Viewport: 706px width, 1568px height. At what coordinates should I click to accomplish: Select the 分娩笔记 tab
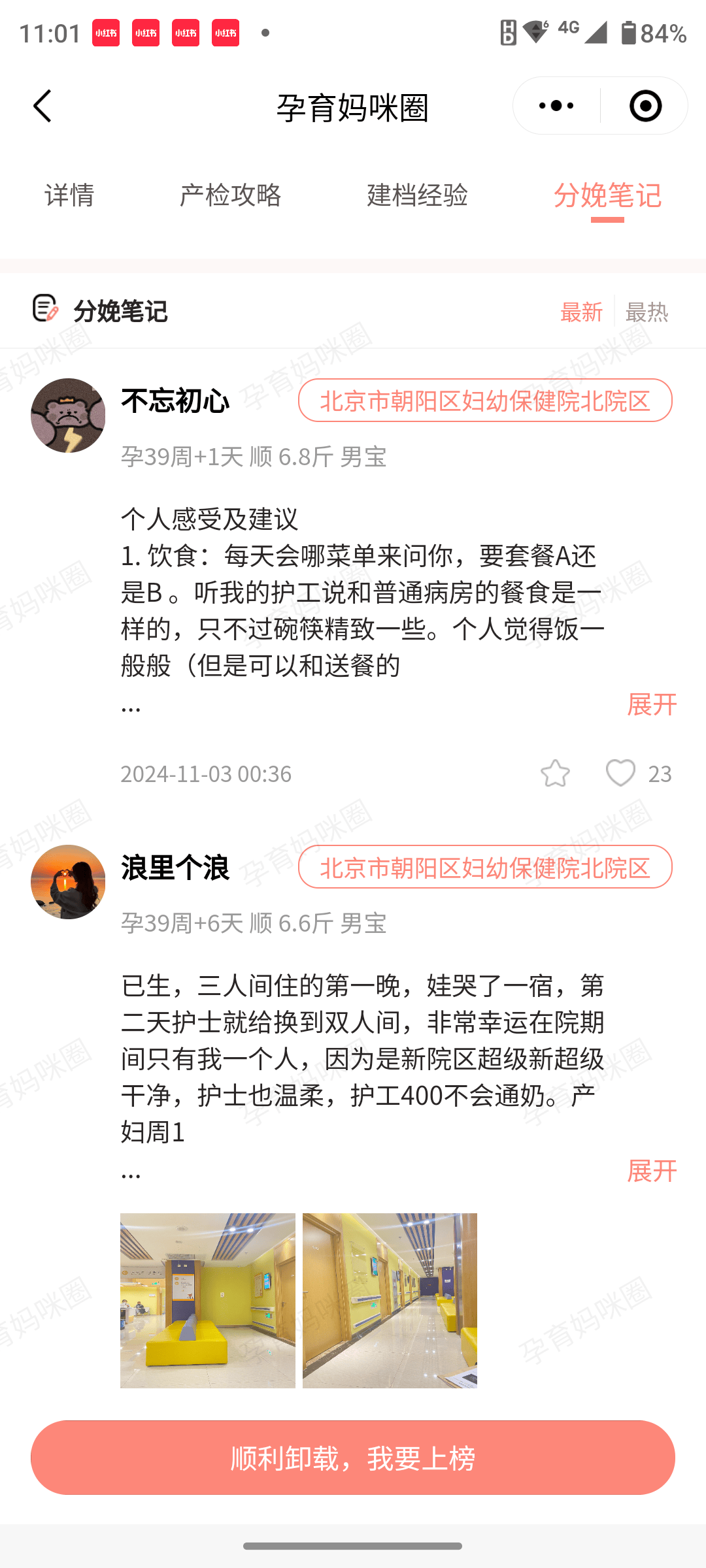click(x=607, y=195)
